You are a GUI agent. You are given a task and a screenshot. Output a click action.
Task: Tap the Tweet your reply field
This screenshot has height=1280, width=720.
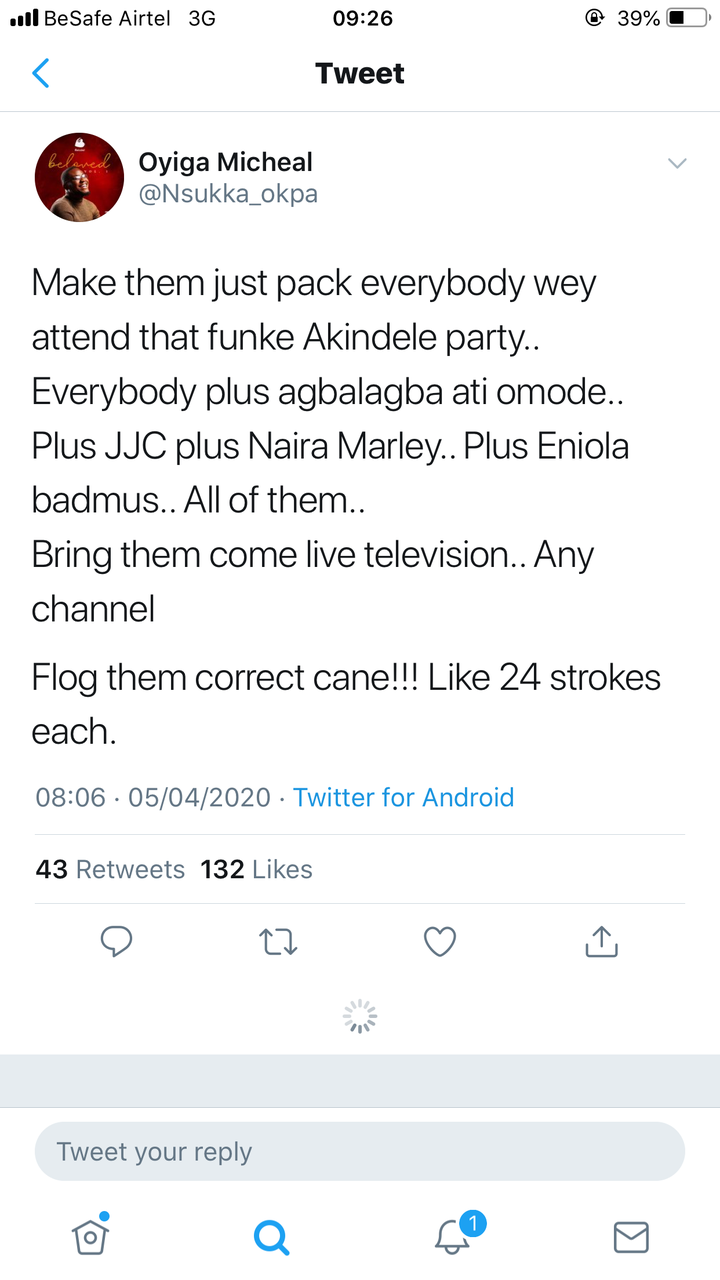coord(360,1151)
